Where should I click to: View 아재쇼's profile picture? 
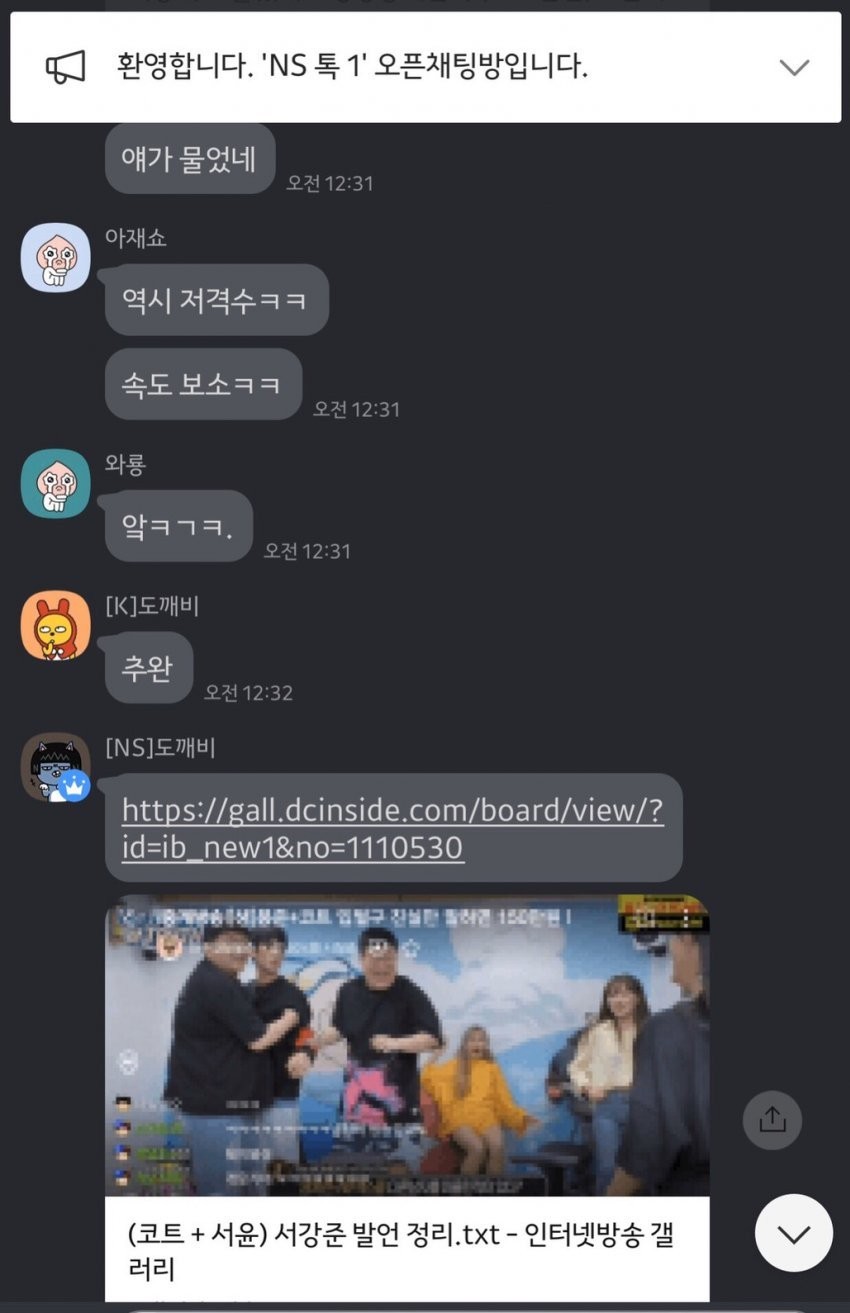click(x=56, y=257)
